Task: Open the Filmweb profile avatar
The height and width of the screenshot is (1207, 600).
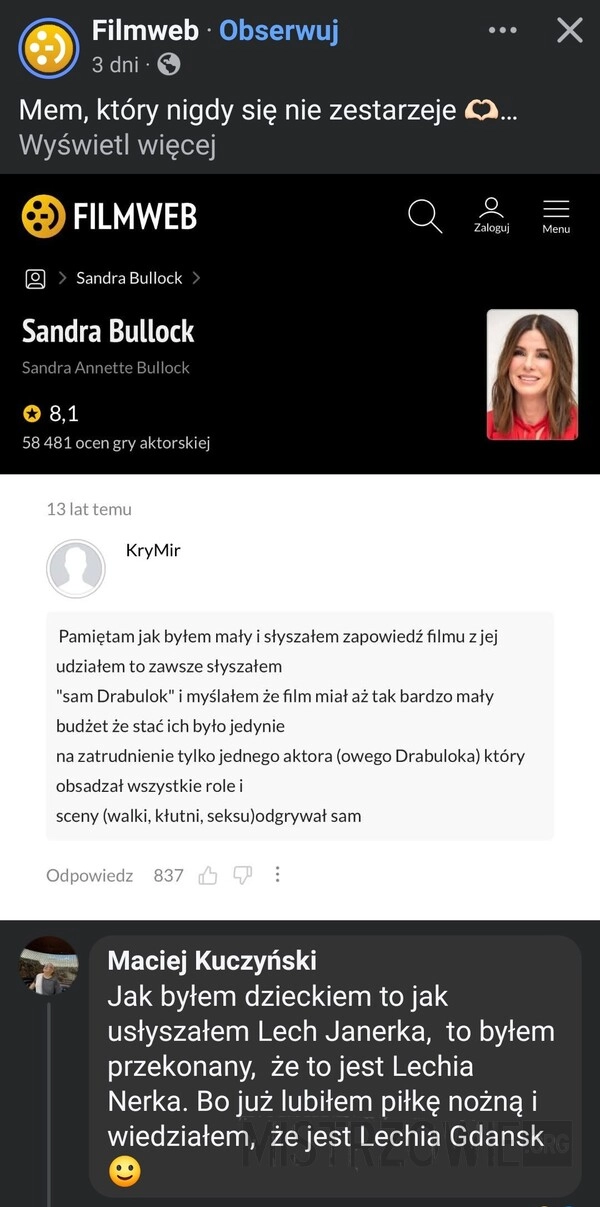Action: [48, 48]
